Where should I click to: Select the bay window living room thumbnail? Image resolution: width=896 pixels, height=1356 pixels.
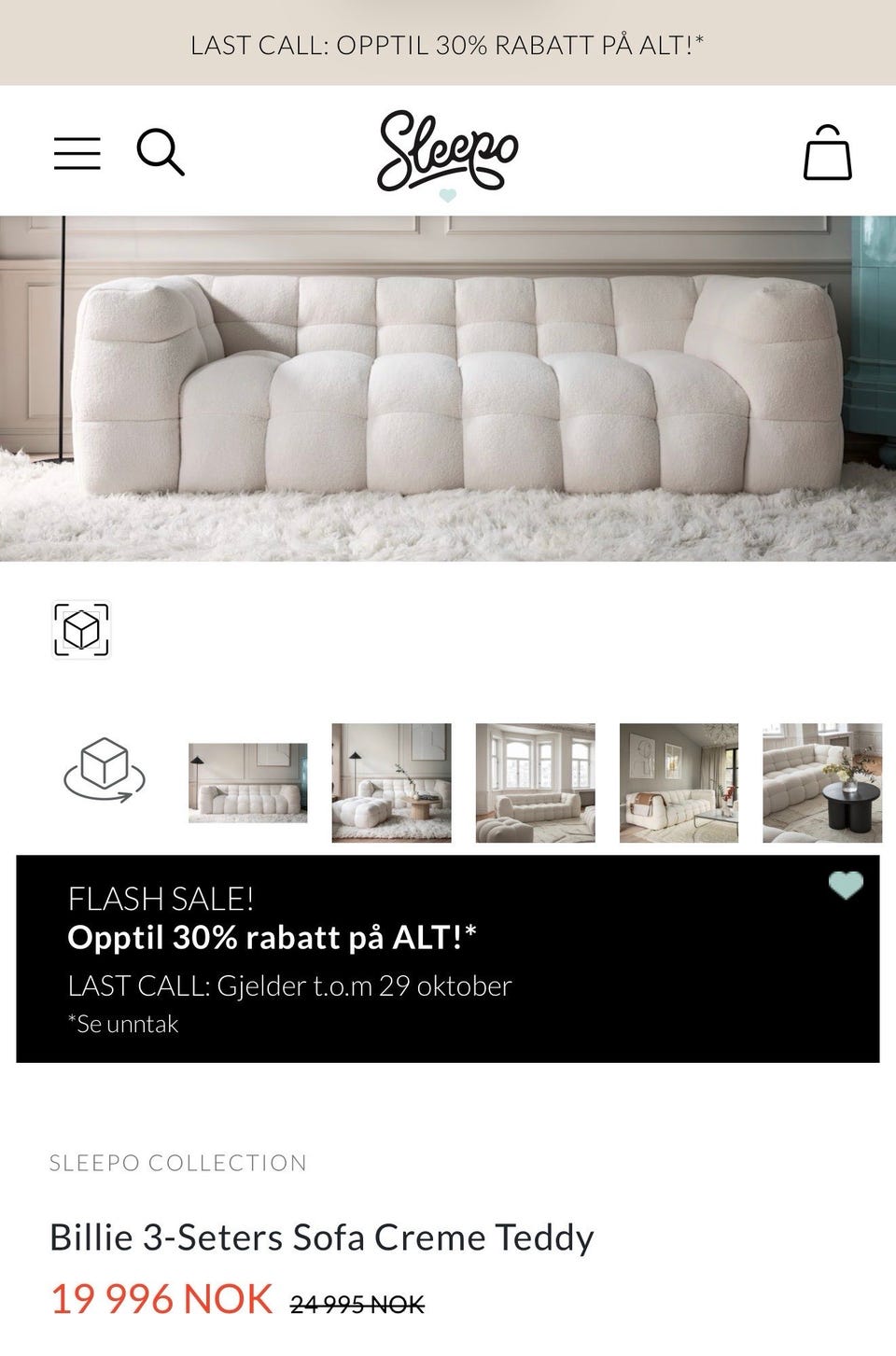tap(534, 782)
